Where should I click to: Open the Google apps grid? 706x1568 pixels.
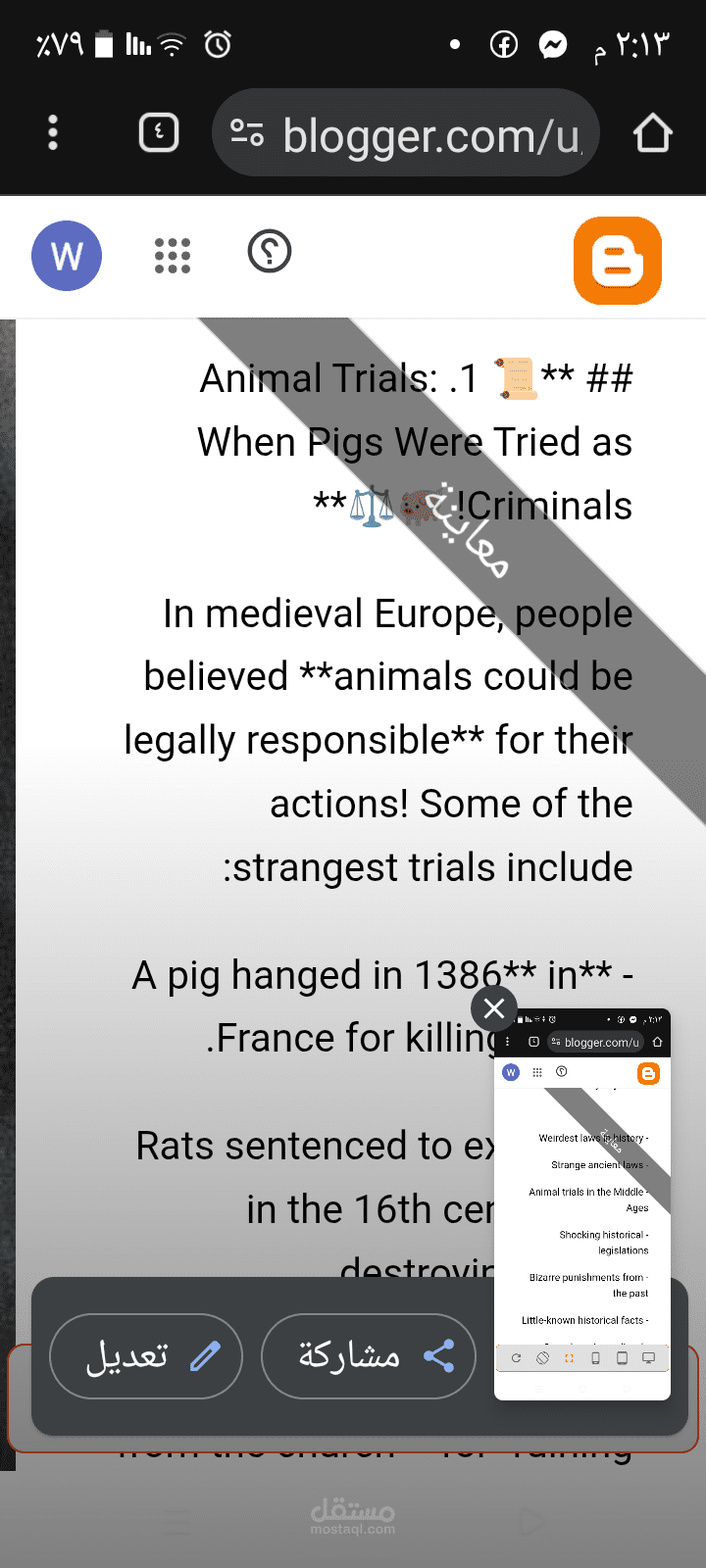173,256
